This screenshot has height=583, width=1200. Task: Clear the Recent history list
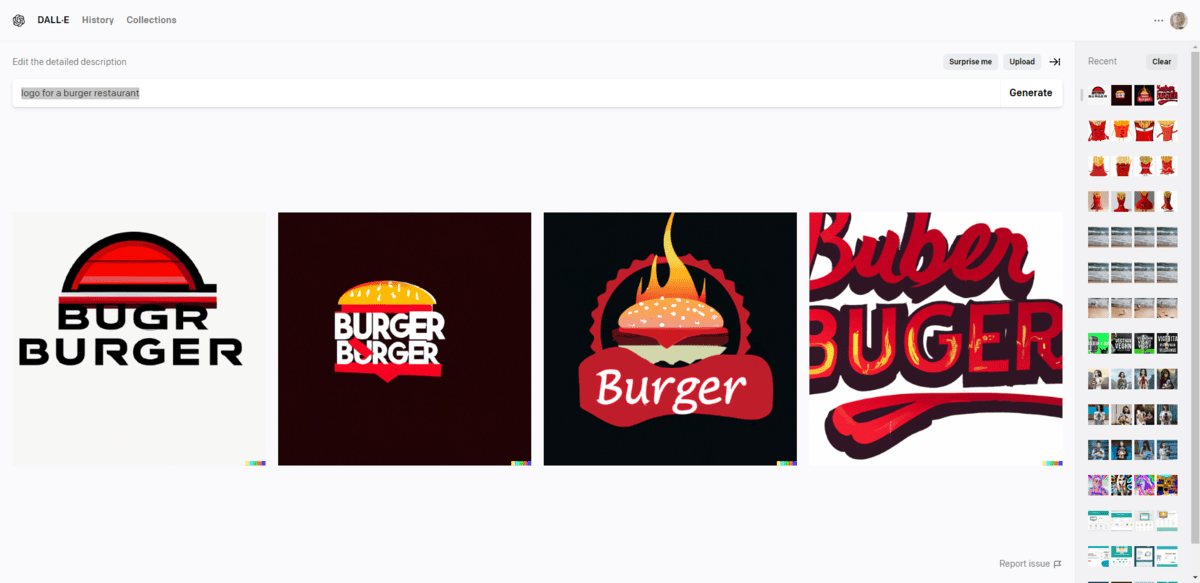[x=1161, y=62]
